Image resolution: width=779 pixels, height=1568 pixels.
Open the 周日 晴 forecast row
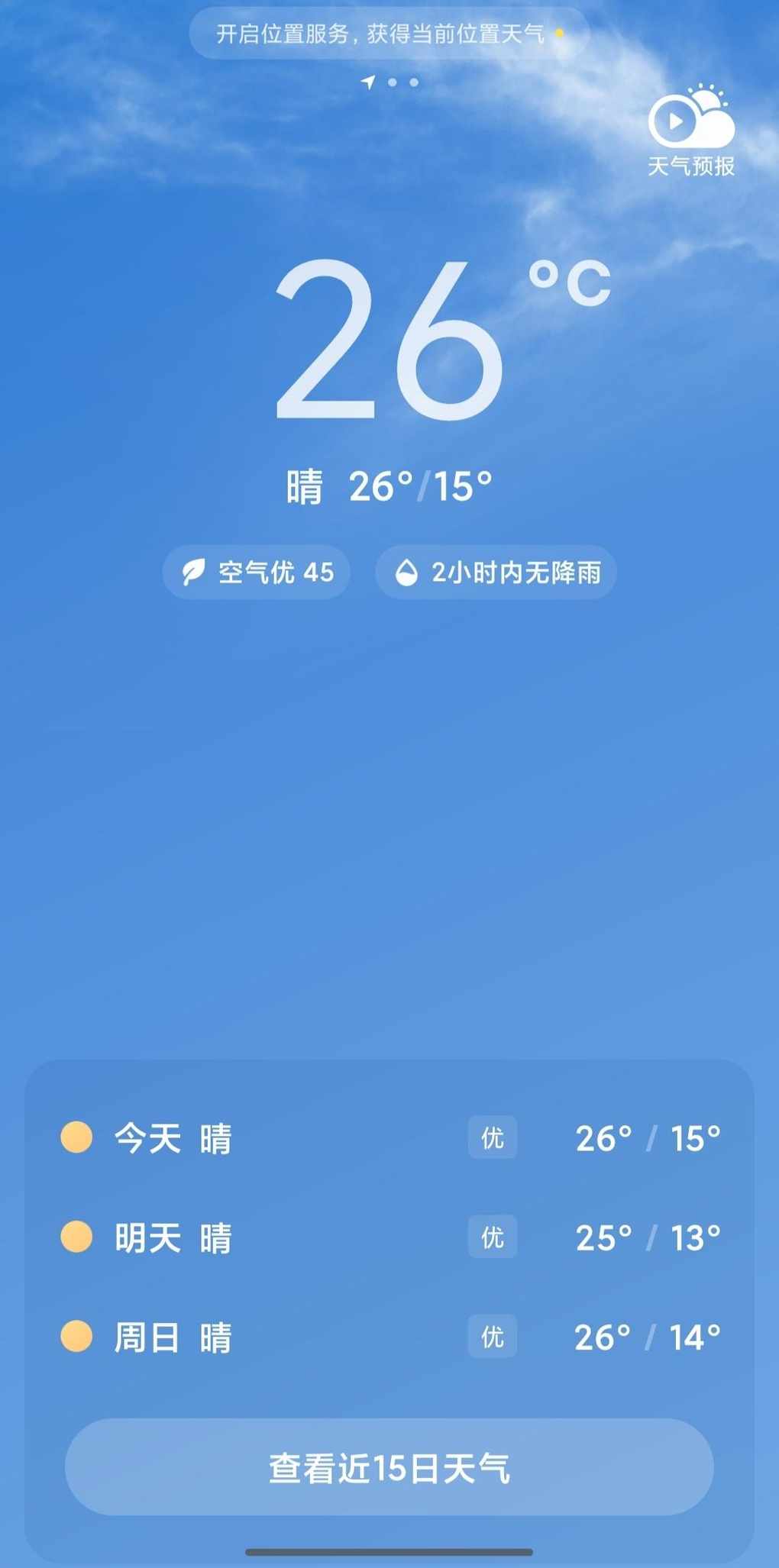389,1337
